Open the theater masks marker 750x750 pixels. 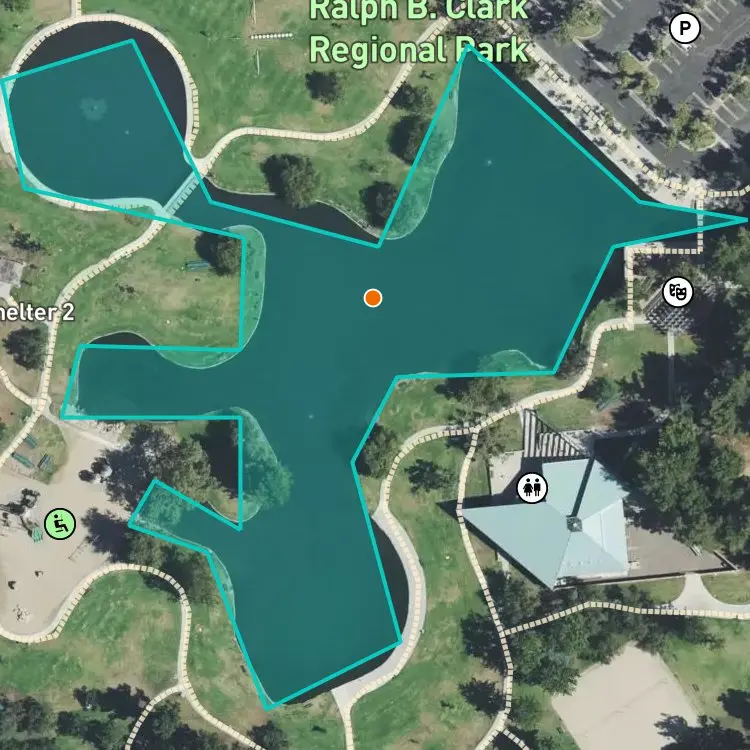678,292
